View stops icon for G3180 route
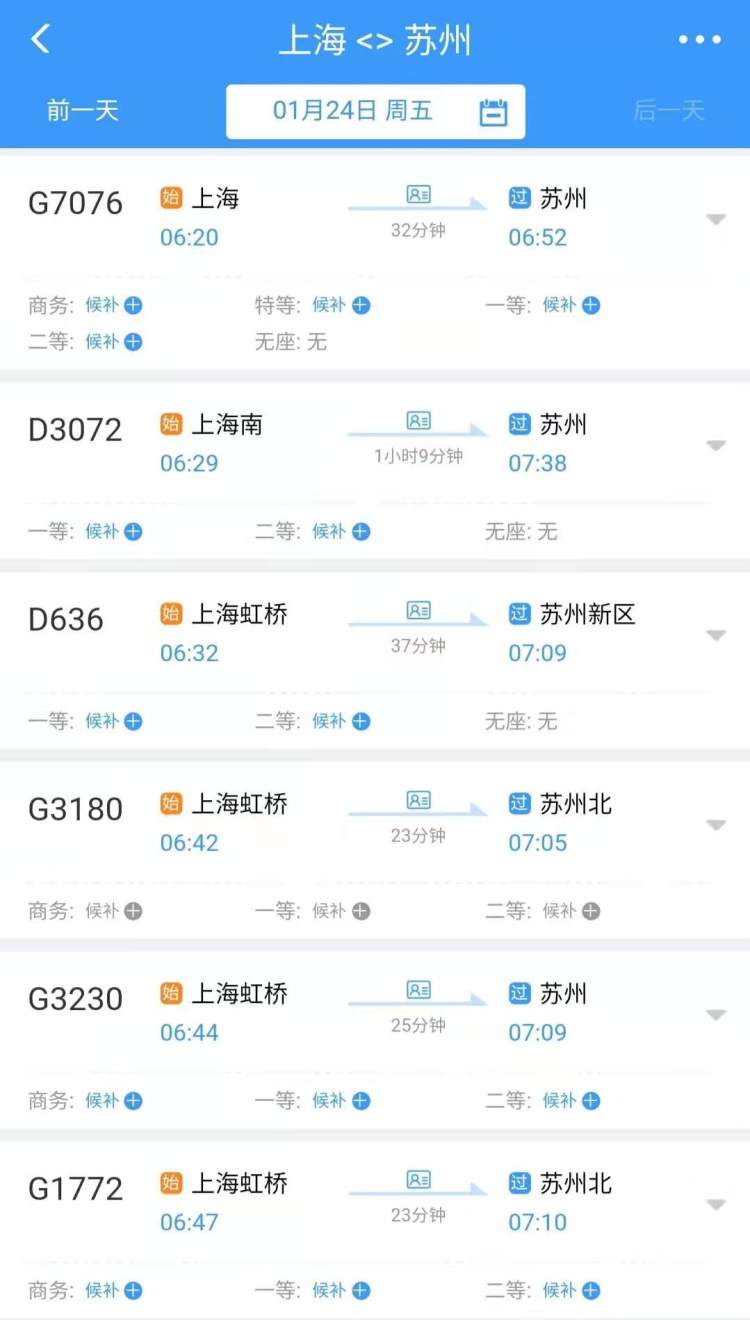The width and height of the screenshot is (750, 1320). [x=418, y=800]
